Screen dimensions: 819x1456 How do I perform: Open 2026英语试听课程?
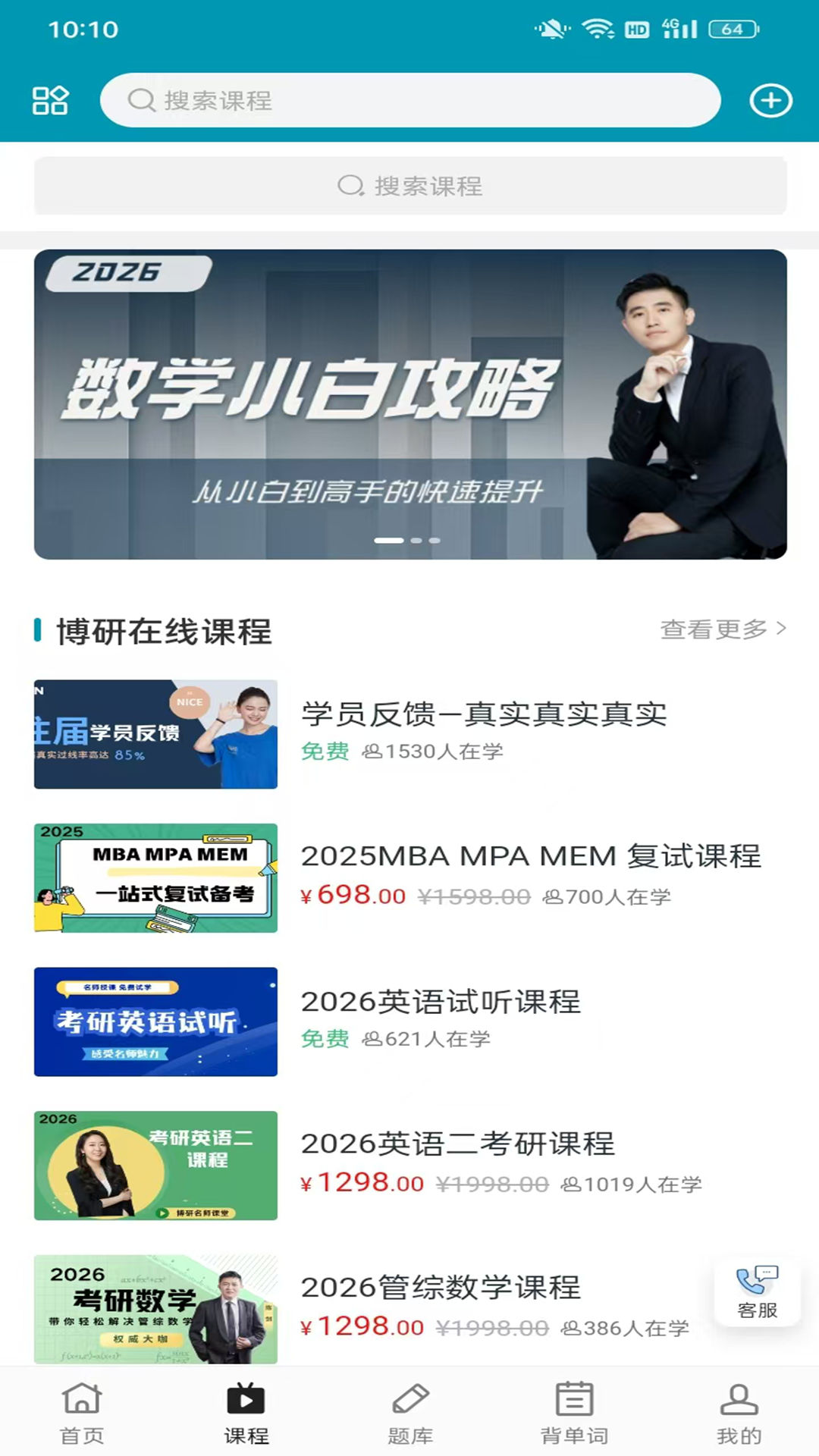click(x=441, y=1002)
